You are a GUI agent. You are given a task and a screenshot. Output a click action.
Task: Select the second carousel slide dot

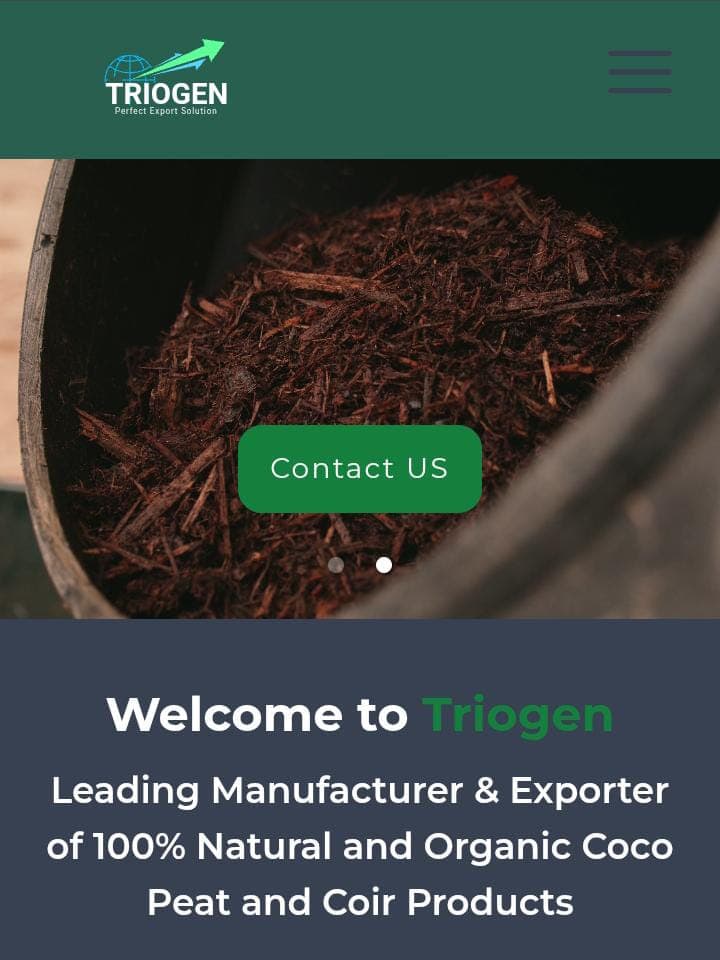tap(384, 565)
